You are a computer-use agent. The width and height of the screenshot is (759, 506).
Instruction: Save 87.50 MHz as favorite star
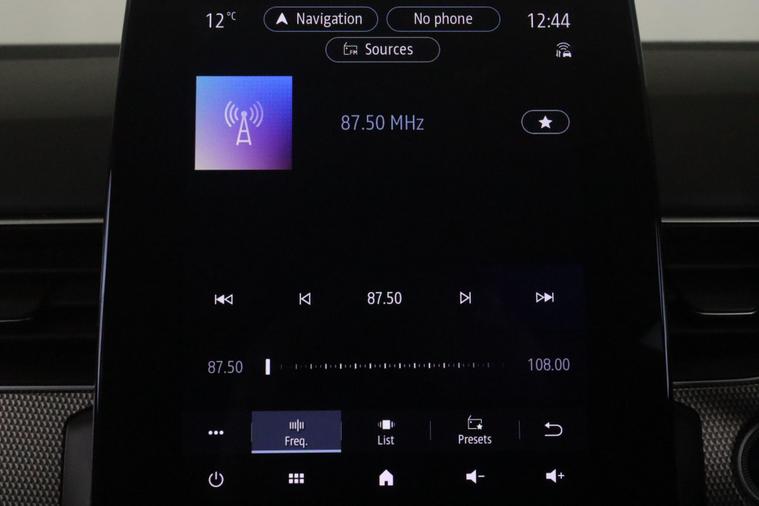click(x=545, y=122)
